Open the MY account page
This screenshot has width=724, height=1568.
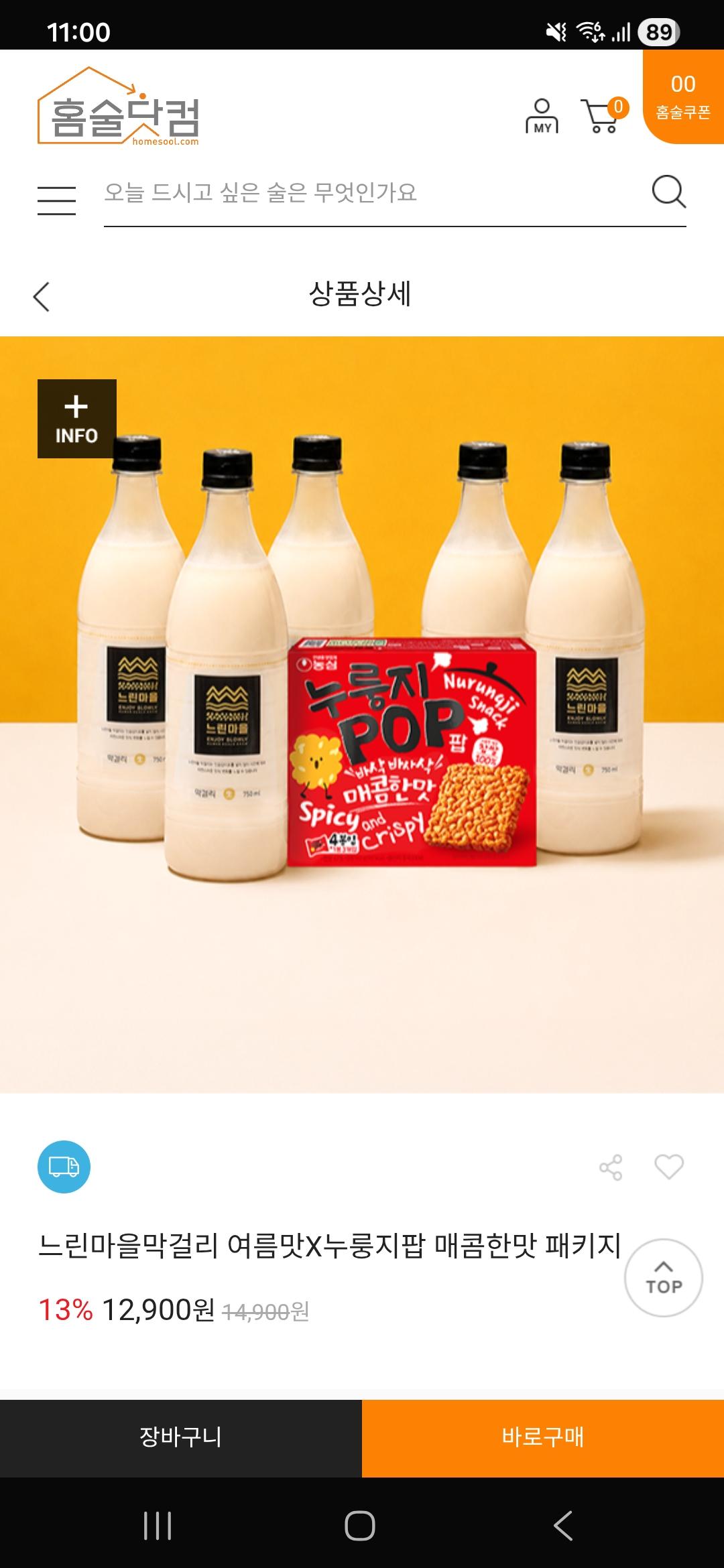[542, 116]
